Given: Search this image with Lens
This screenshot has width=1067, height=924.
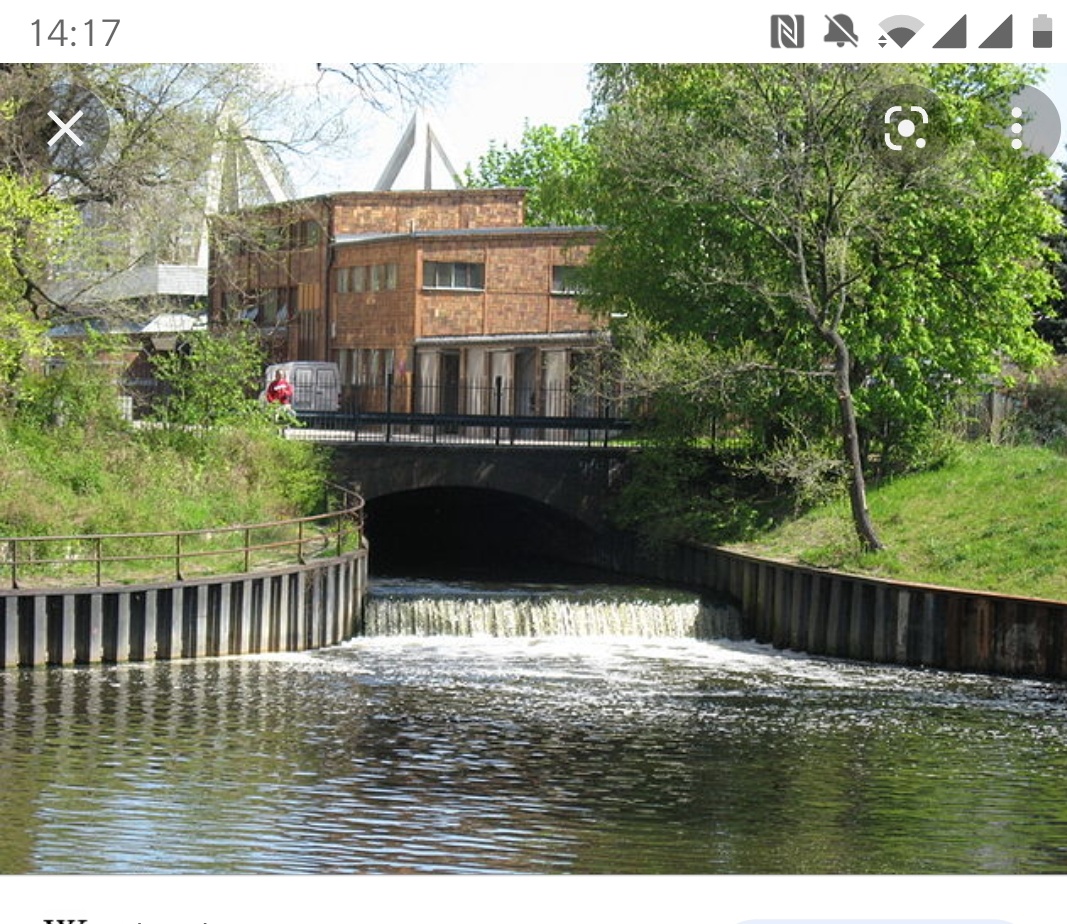Looking at the screenshot, I should (x=906, y=128).
